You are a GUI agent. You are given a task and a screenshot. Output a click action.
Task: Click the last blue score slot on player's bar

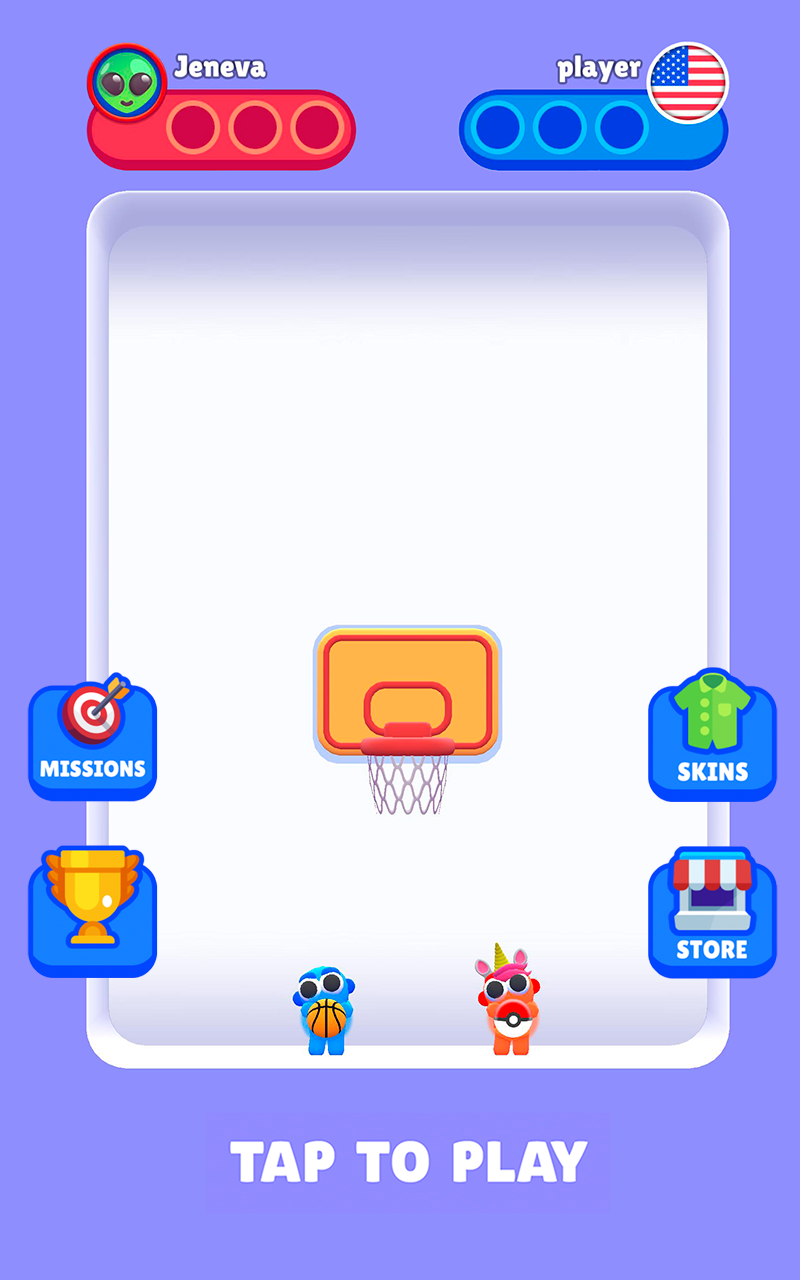click(x=618, y=128)
